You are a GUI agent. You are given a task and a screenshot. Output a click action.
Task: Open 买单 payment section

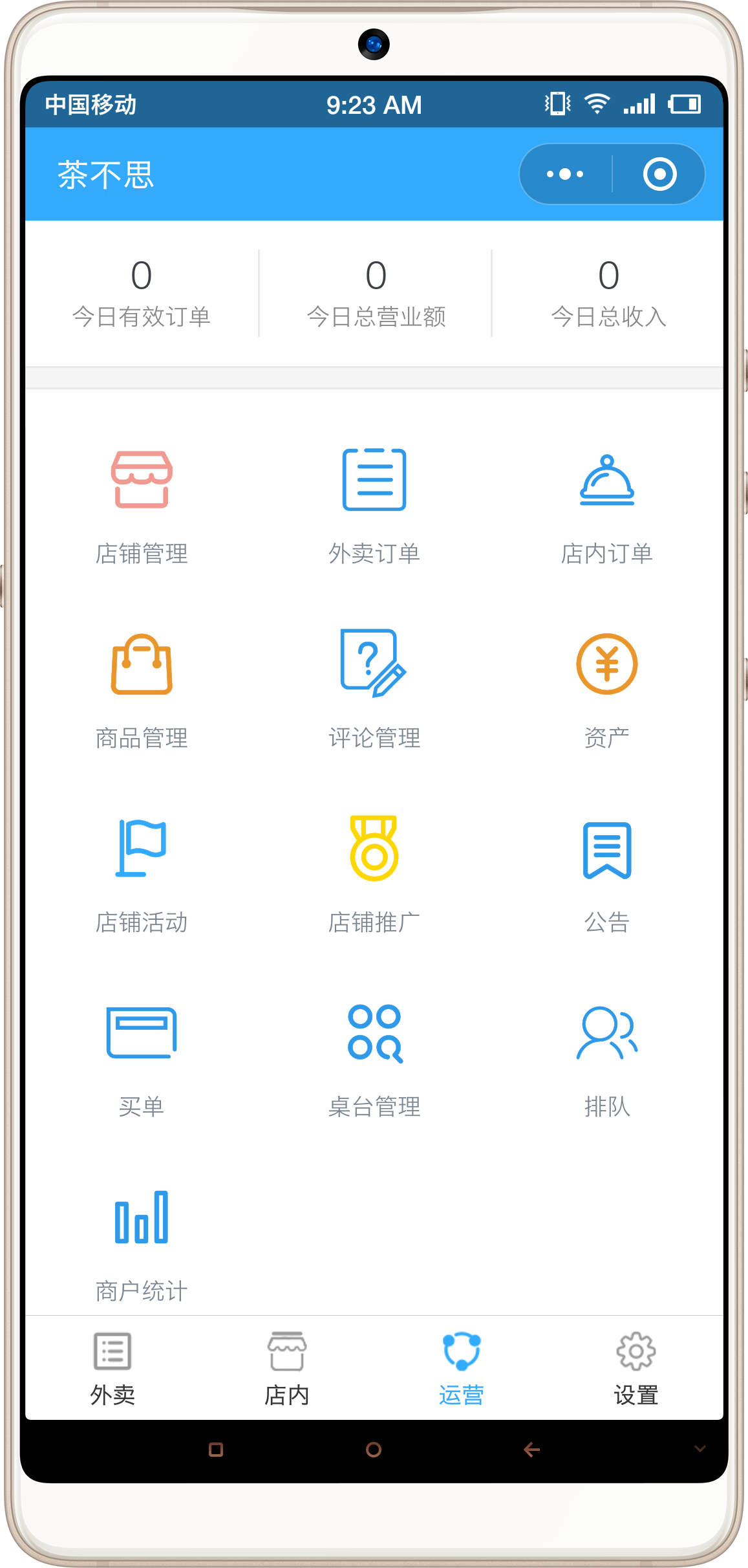pos(142,1058)
